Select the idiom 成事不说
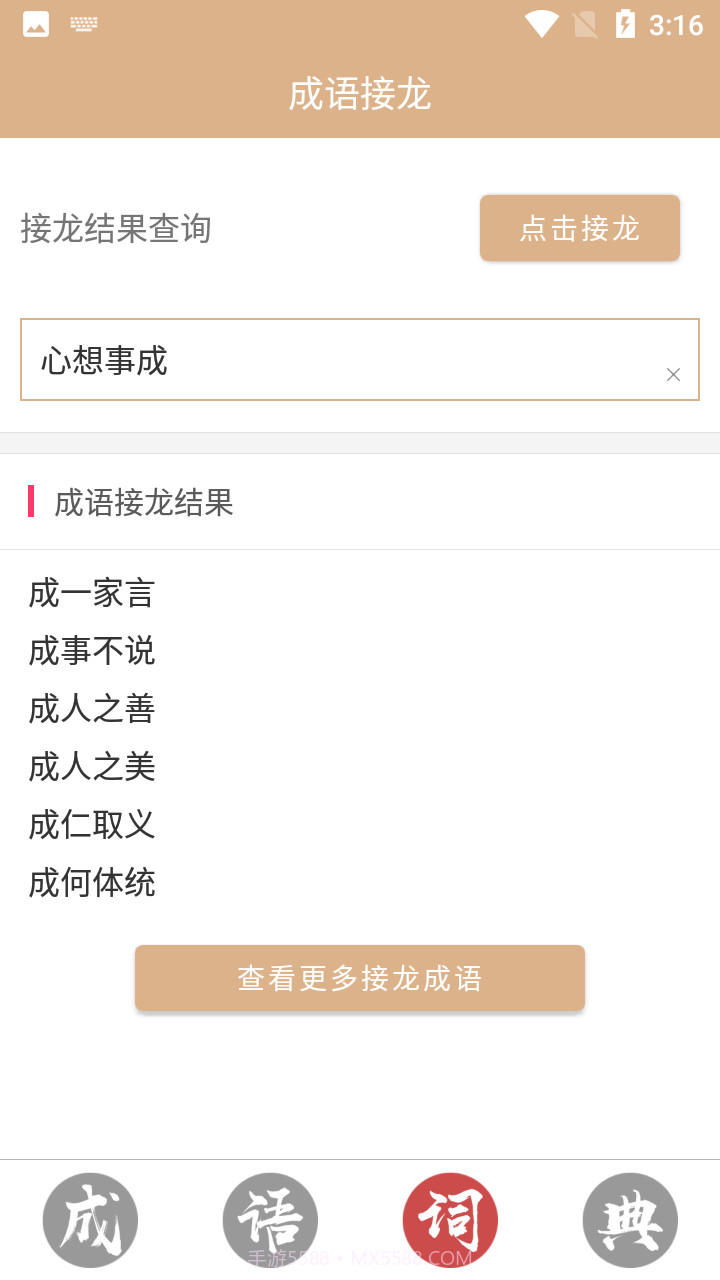The width and height of the screenshot is (720, 1280). coord(91,651)
